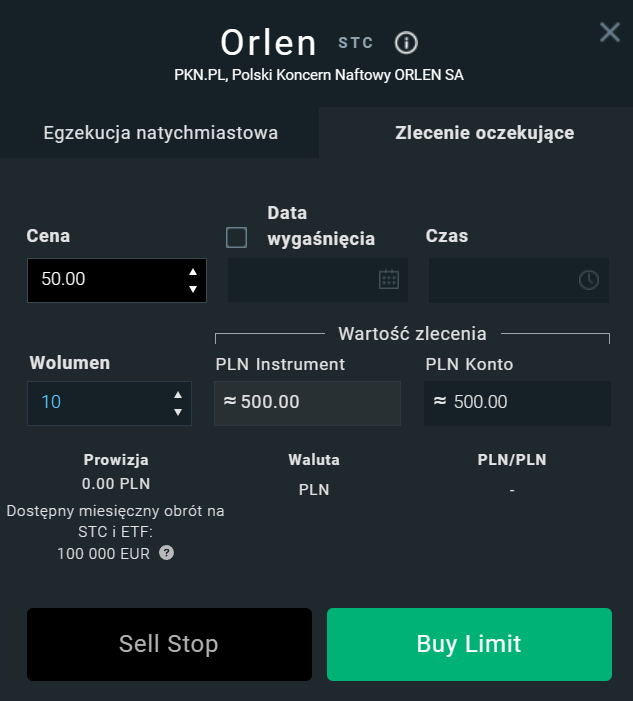Decrease Wolumen with the down arrow
633x701 pixels.
click(x=178, y=412)
